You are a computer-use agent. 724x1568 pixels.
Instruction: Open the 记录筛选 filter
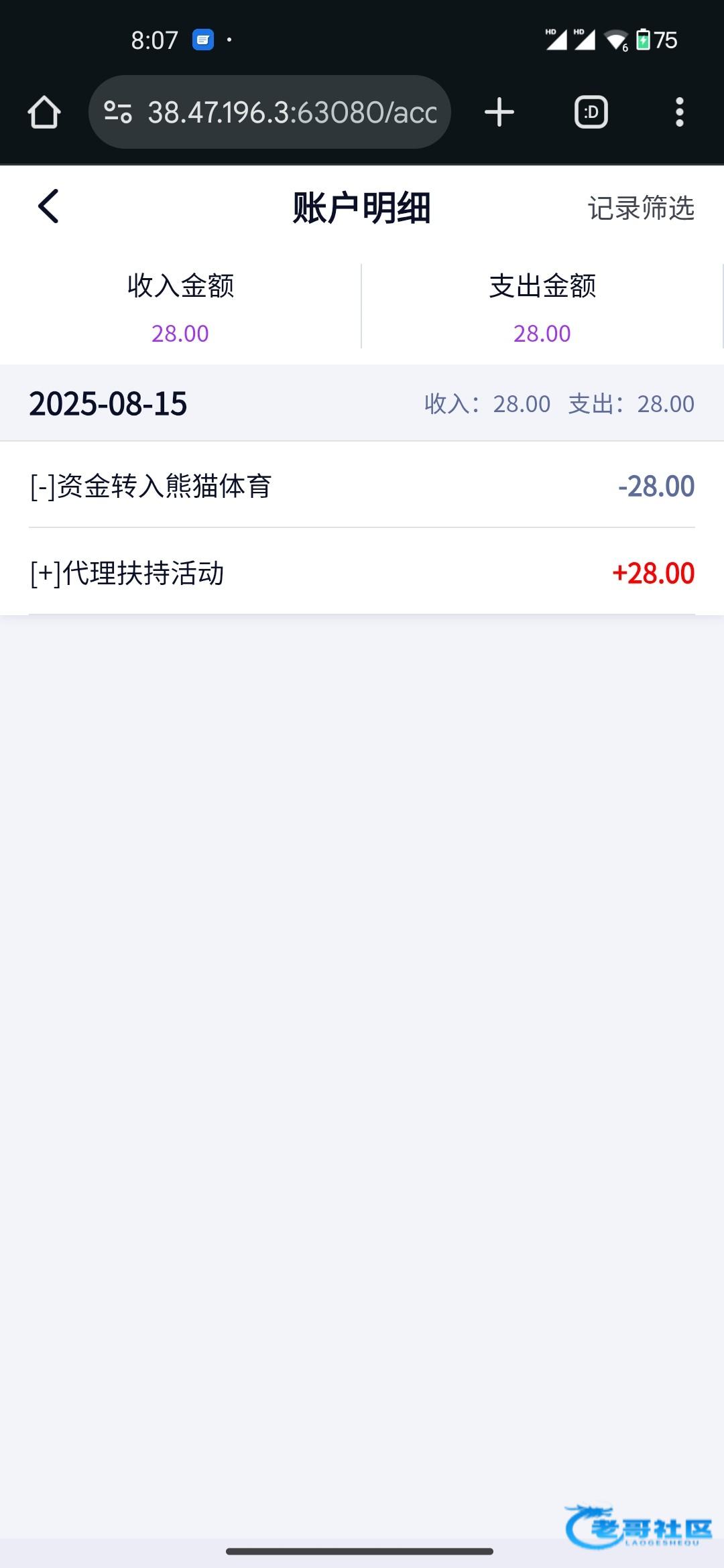[x=641, y=208]
